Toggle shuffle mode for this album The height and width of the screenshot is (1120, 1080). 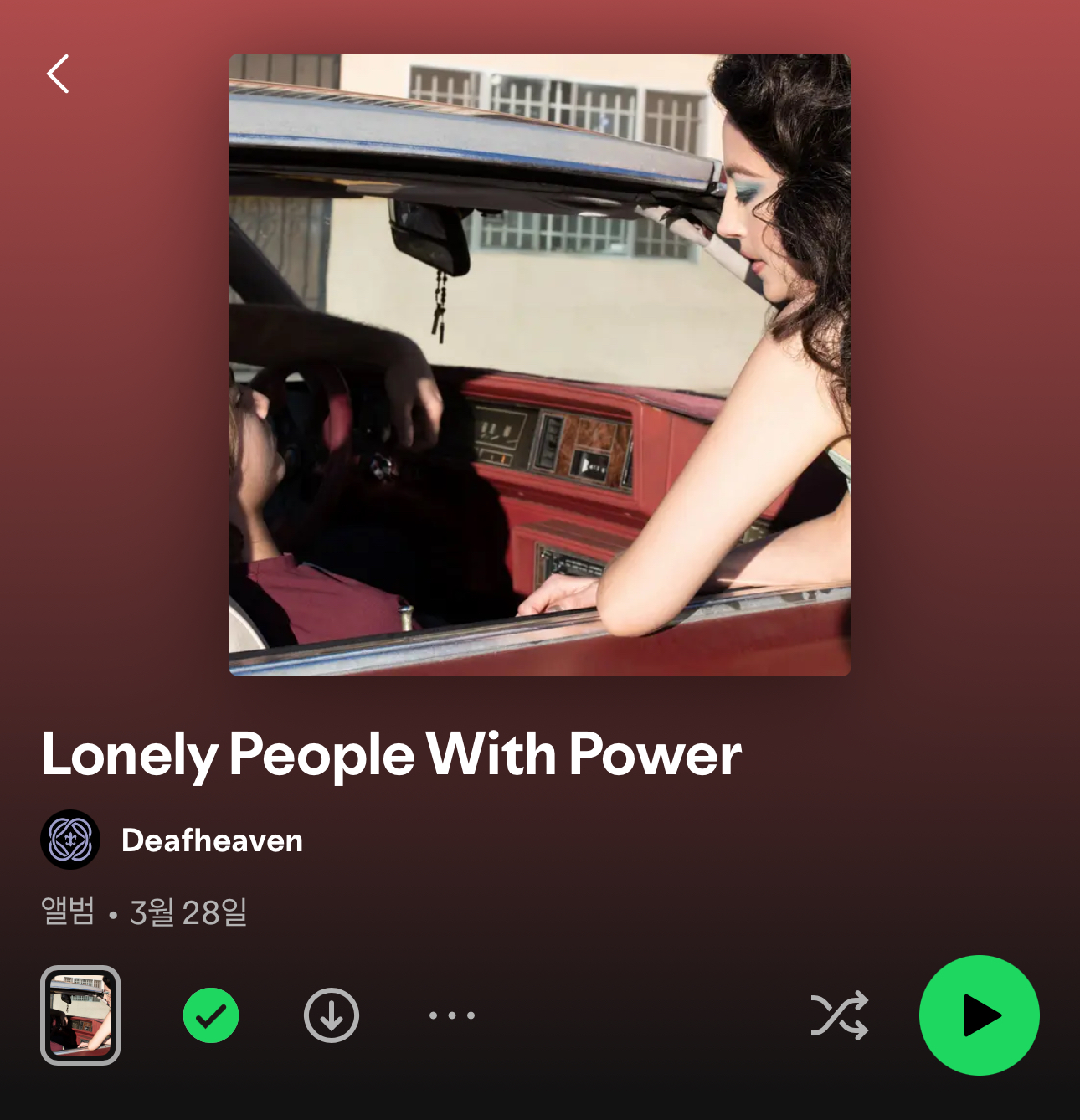pos(839,1015)
